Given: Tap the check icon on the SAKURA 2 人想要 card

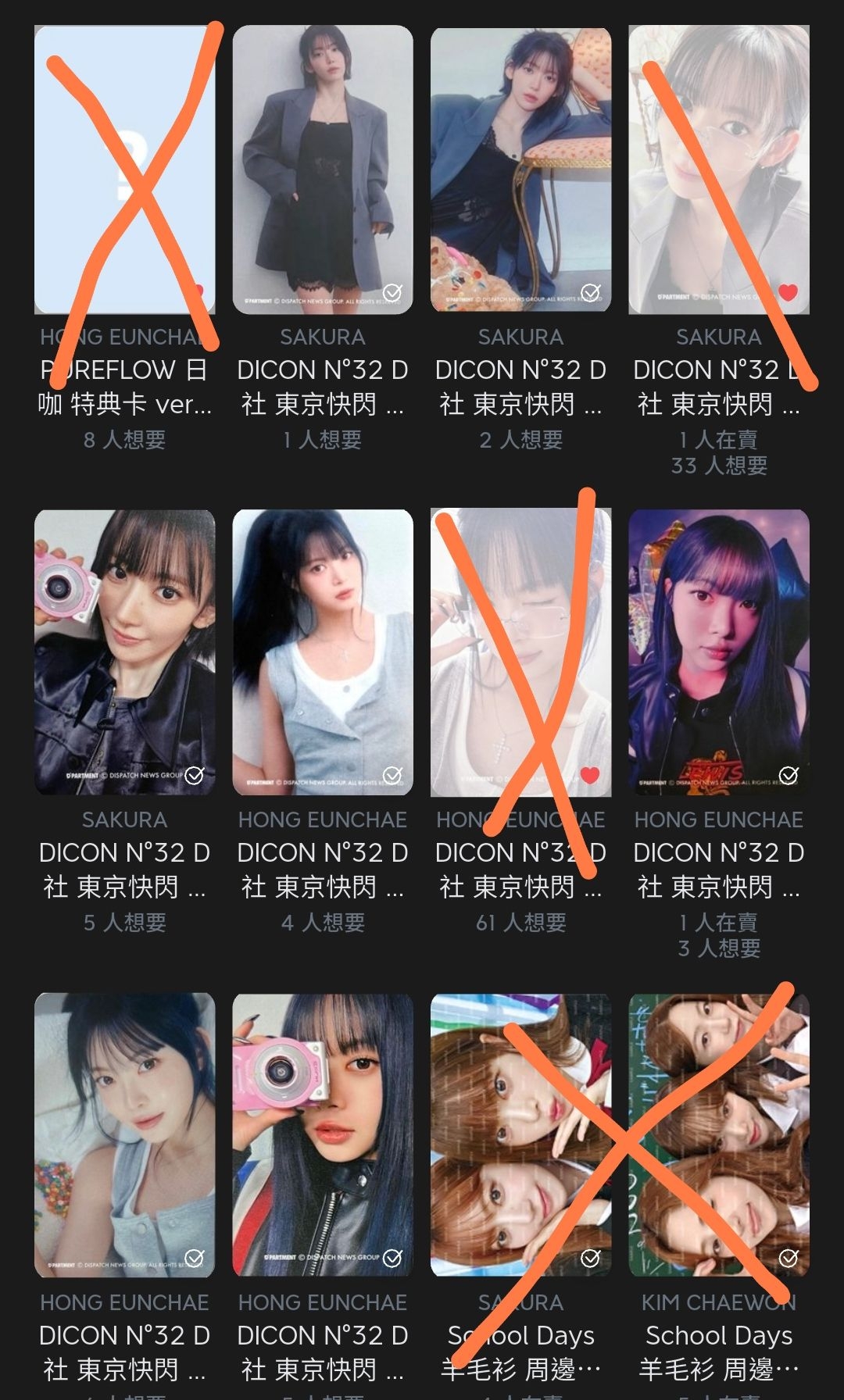Looking at the screenshot, I should [591, 293].
